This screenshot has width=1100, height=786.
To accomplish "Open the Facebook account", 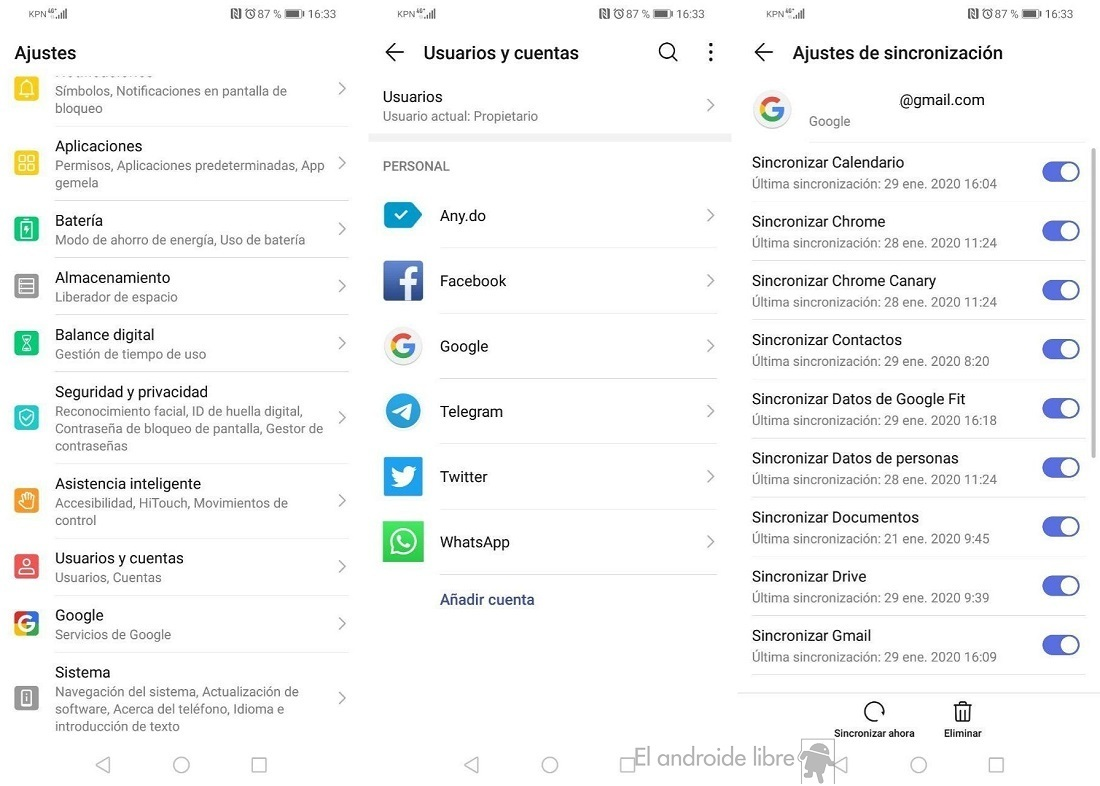I will 549,281.
